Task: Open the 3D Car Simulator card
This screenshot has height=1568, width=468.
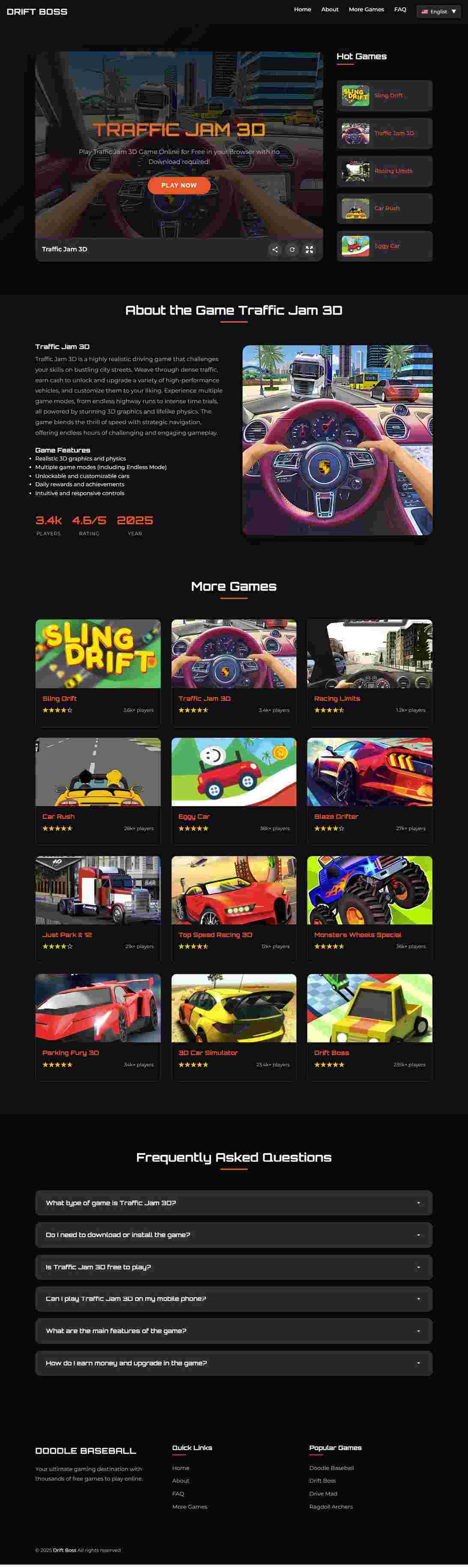Action: (234, 1026)
